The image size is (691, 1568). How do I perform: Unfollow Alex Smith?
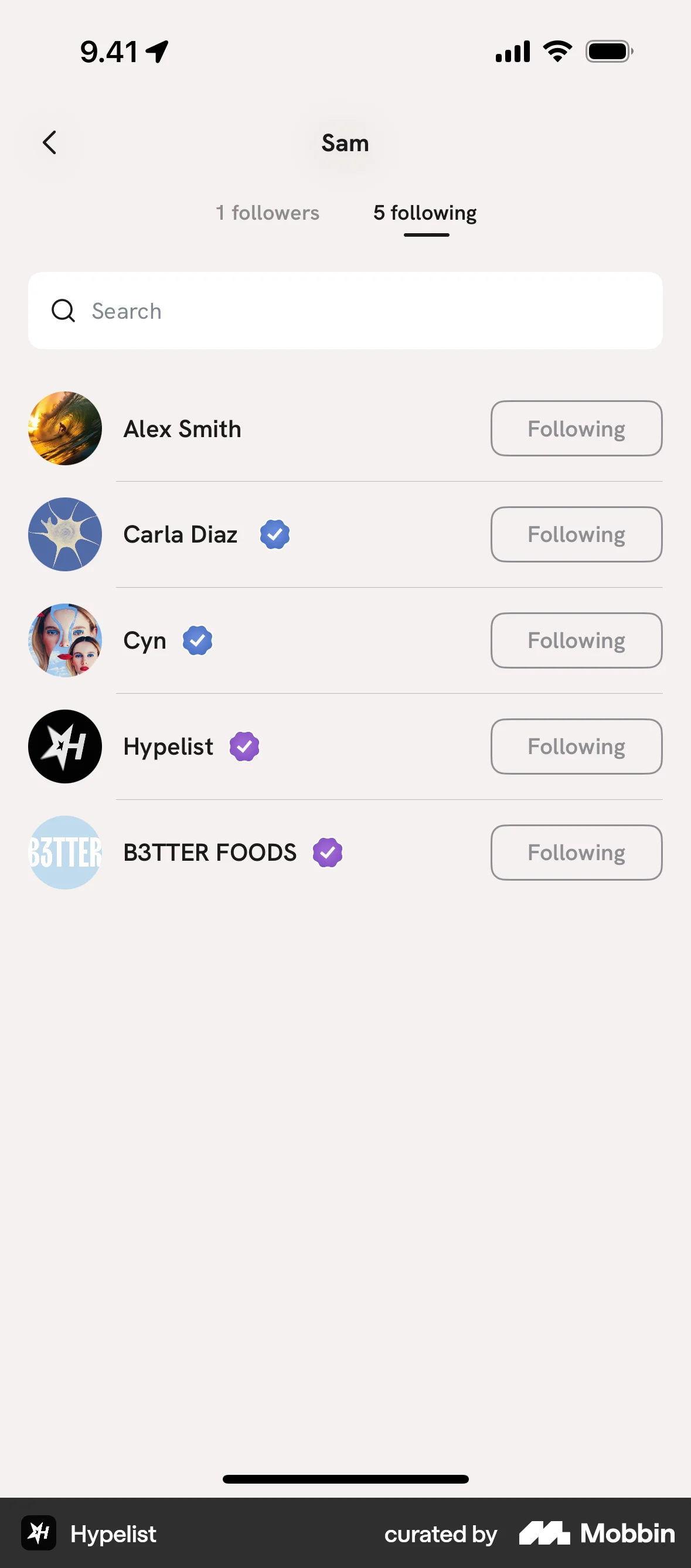[576, 428]
